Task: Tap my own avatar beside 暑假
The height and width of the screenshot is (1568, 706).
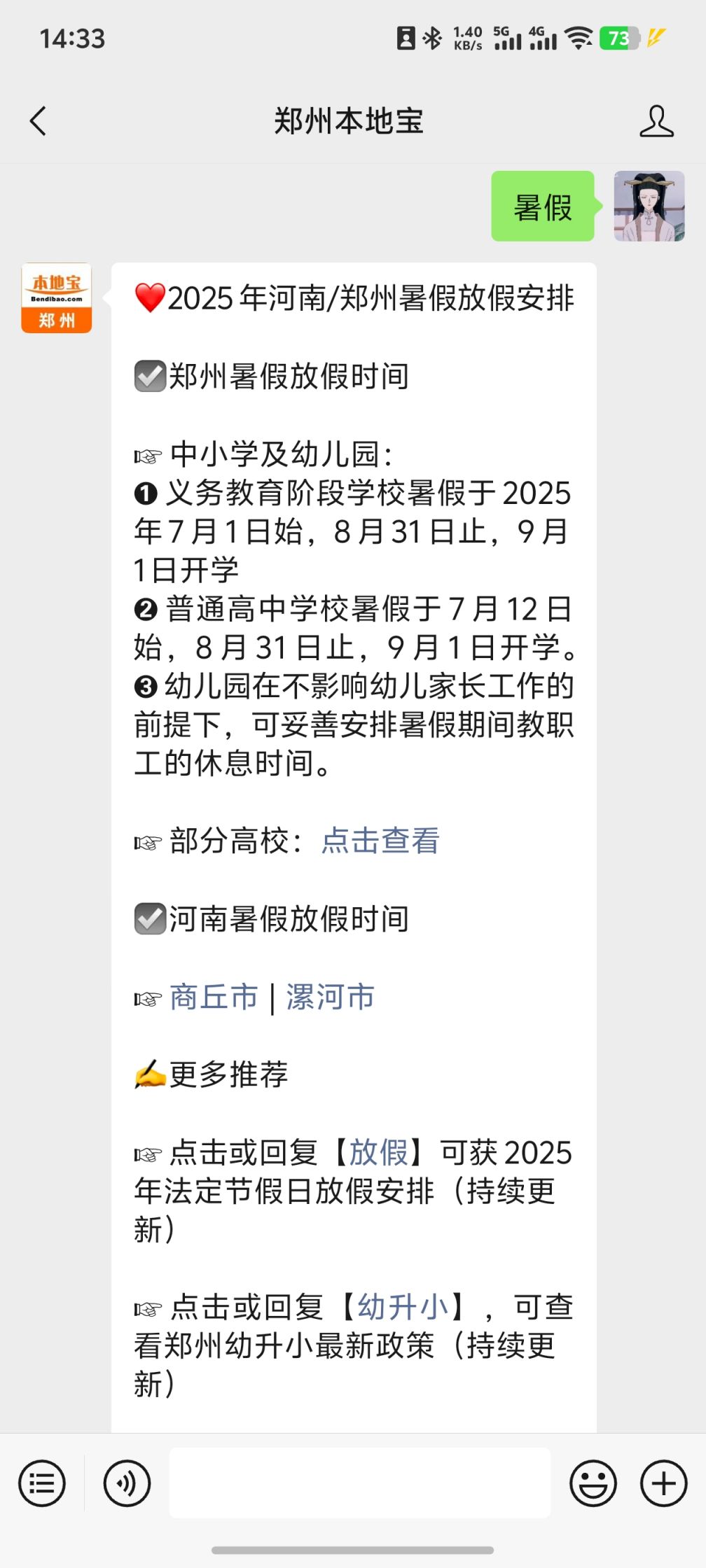Action: (x=649, y=206)
